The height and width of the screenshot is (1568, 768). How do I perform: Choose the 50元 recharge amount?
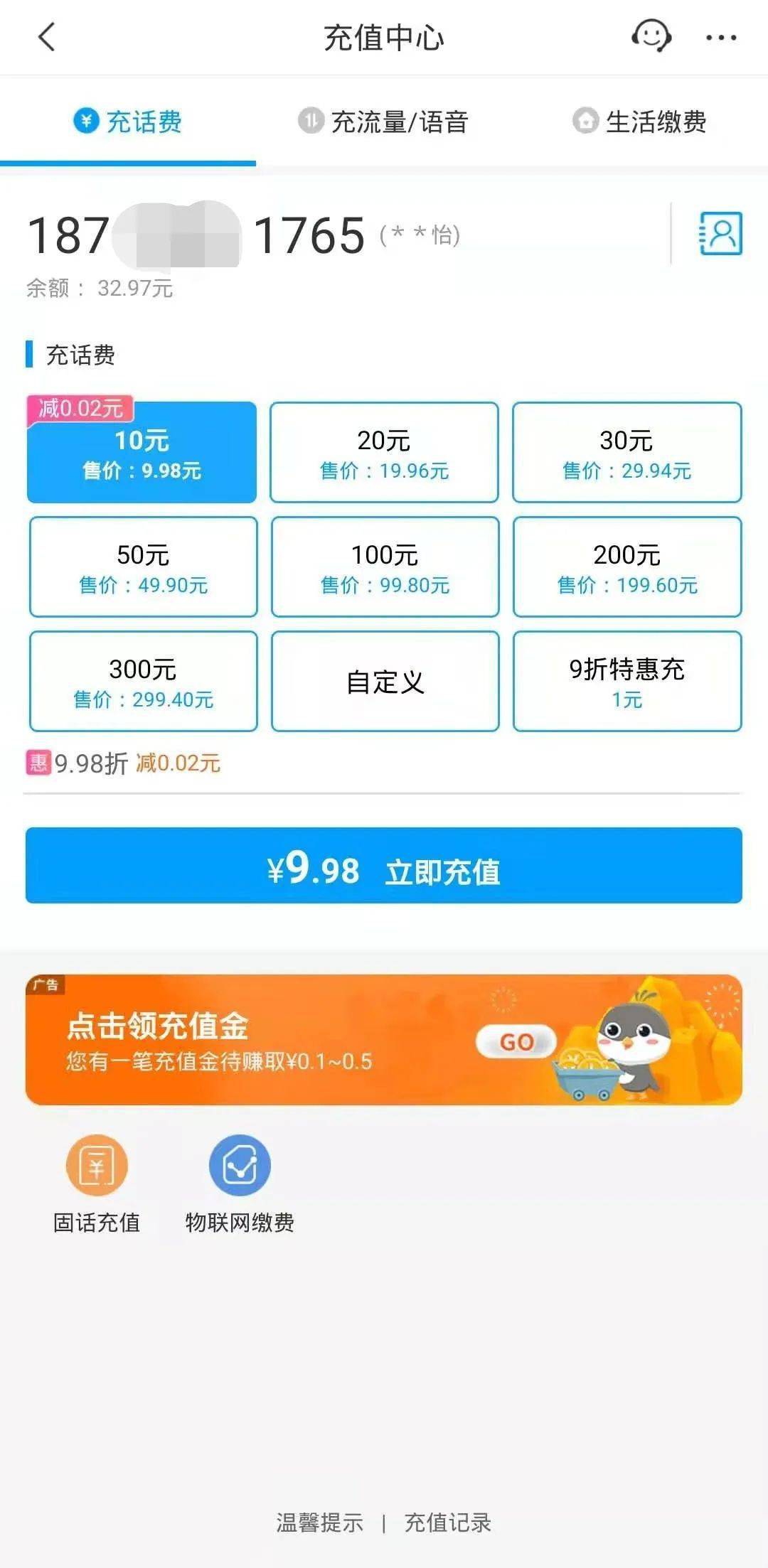click(143, 567)
